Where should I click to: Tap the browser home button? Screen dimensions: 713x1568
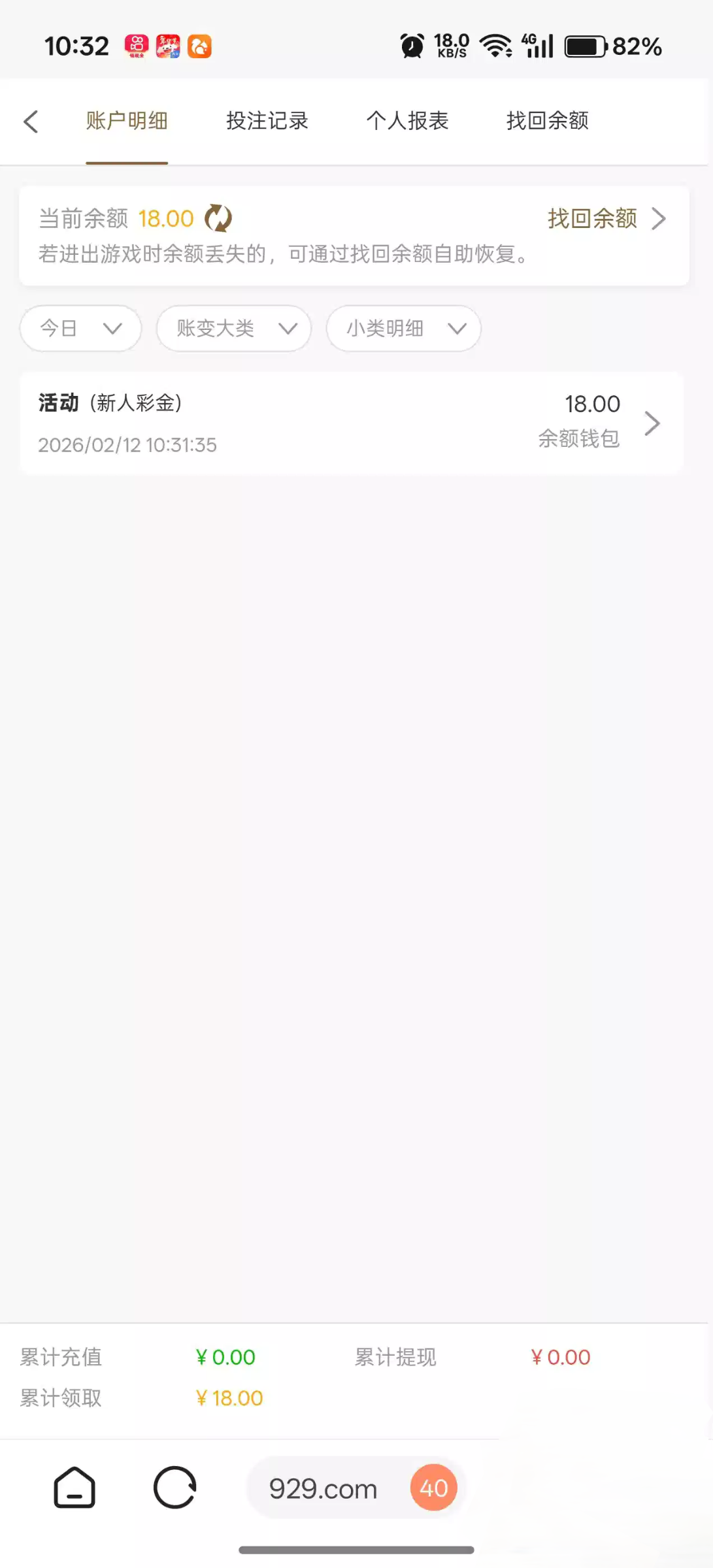pos(75,1488)
